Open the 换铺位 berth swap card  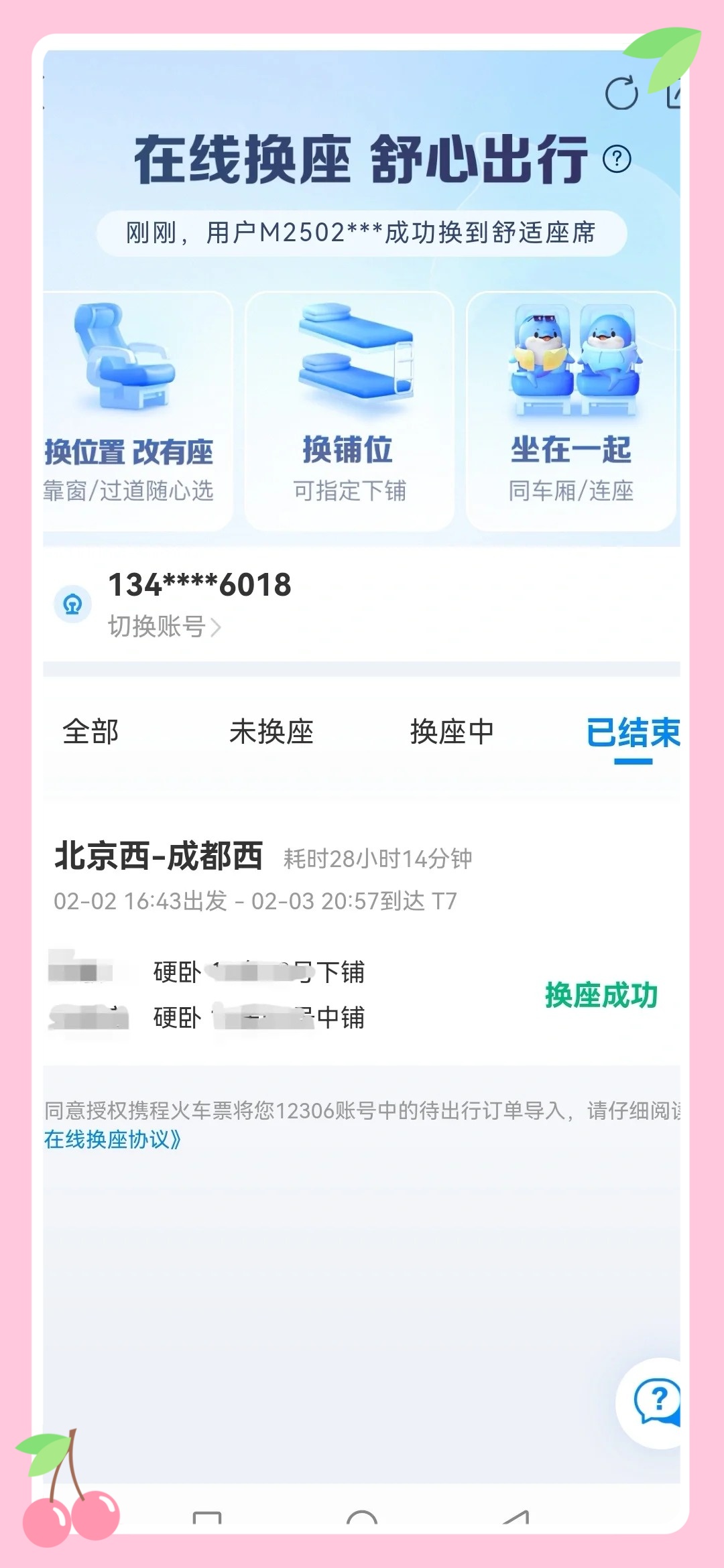pos(349,411)
